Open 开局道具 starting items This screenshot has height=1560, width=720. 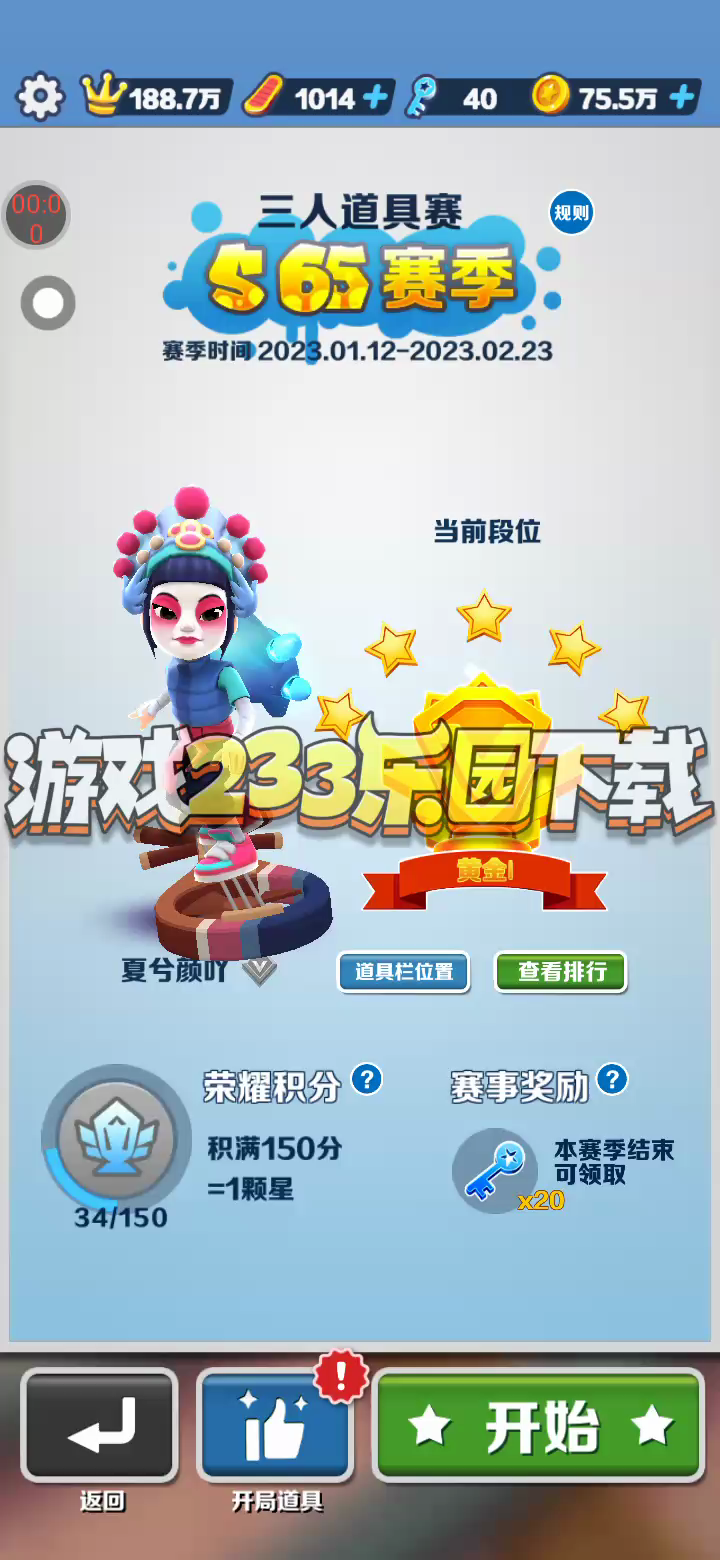(x=276, y=1426)
